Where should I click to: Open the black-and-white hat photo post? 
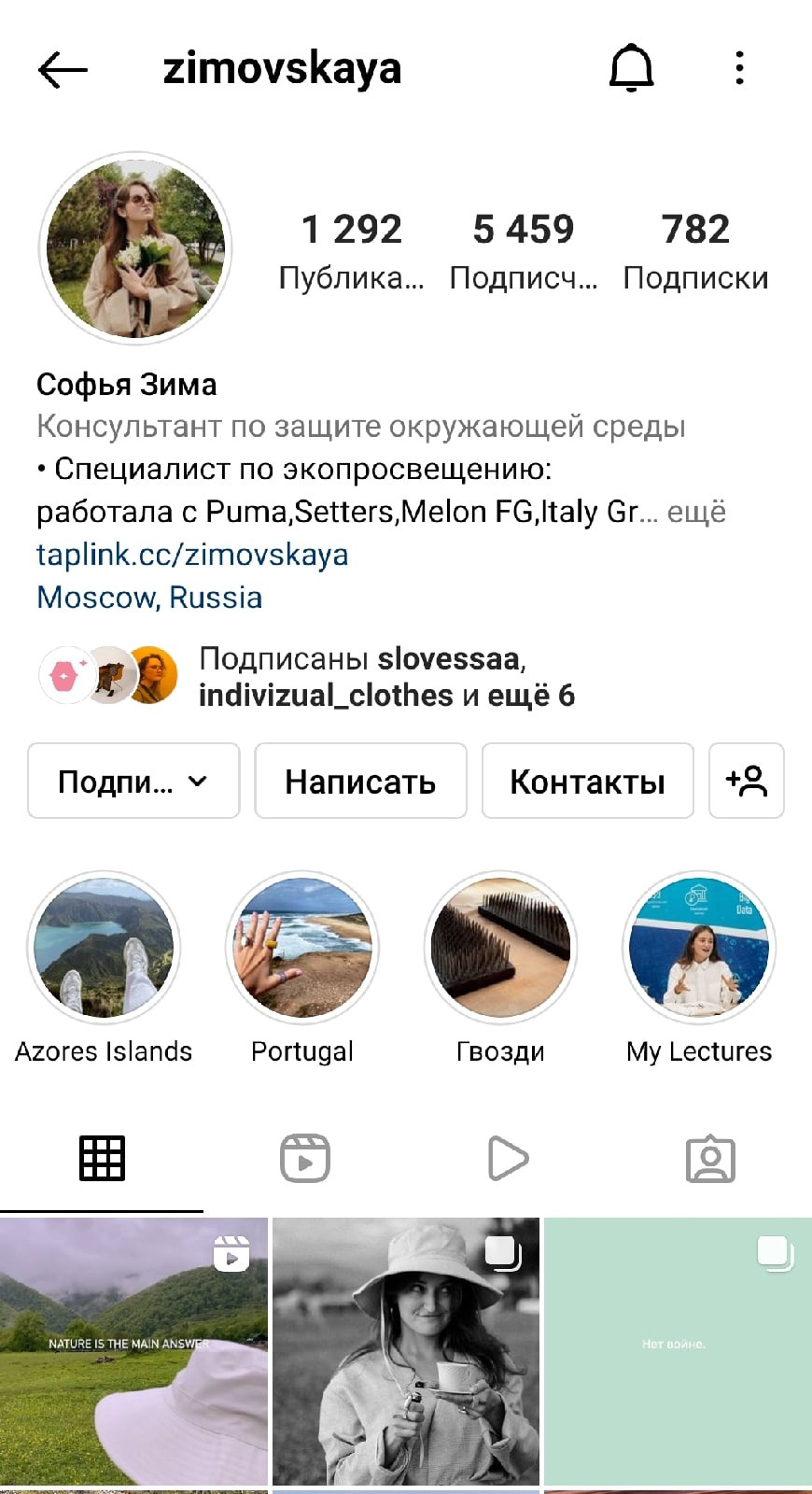point(406,1350)
